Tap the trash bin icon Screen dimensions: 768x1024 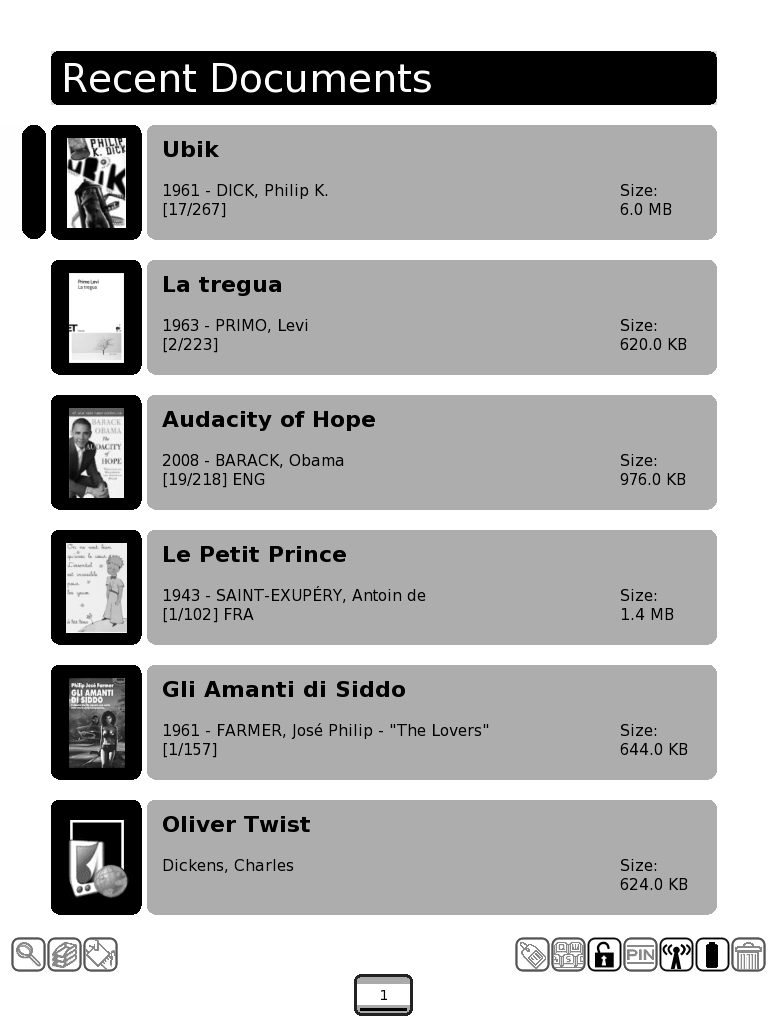[x=748, y=955]
